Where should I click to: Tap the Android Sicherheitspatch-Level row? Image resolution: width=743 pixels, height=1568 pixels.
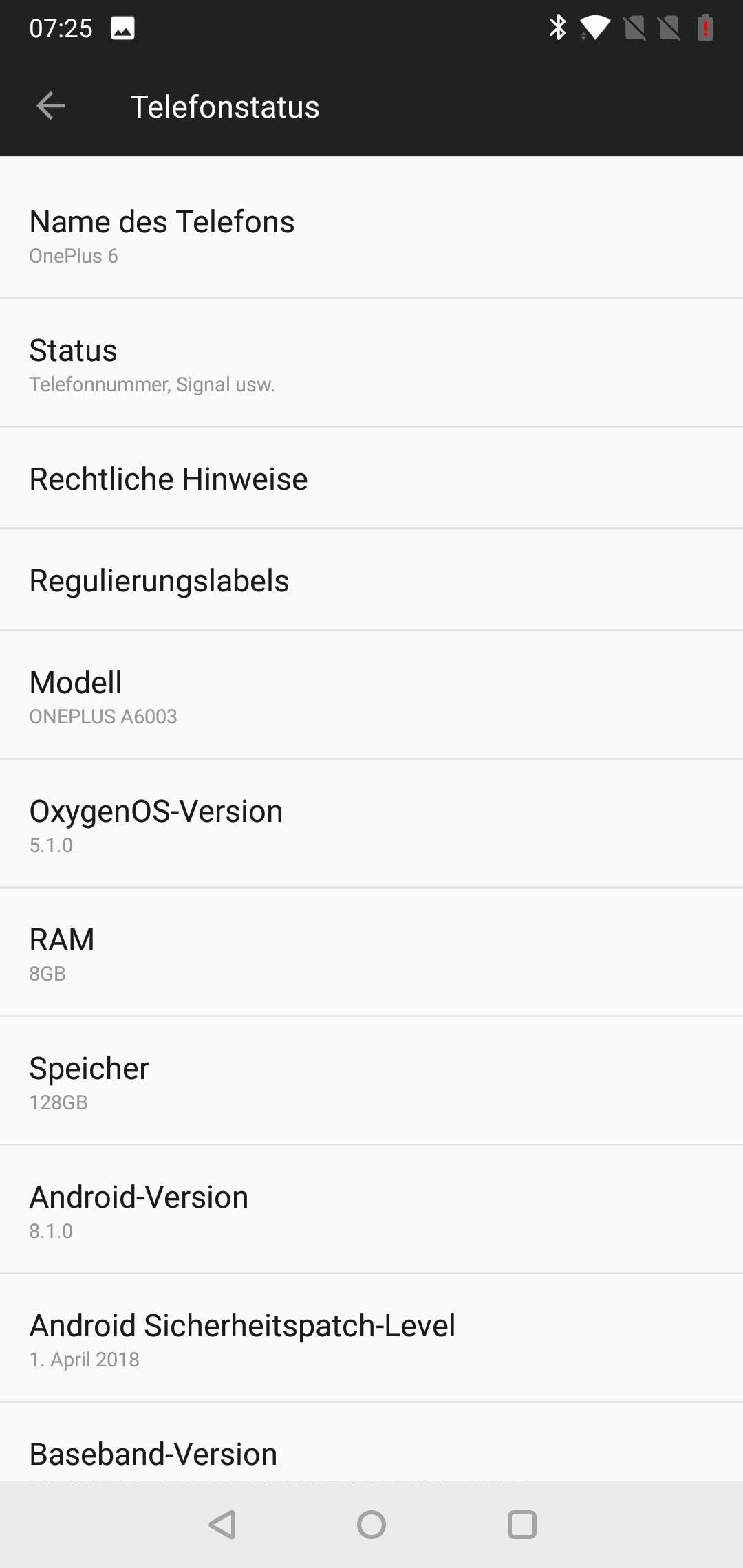coord(371,1339)
